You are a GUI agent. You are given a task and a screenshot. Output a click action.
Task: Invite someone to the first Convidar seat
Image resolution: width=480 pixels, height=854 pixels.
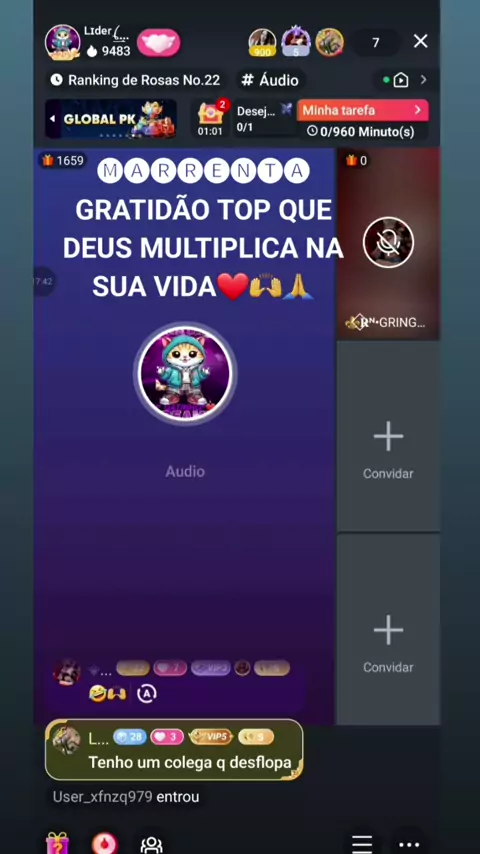coord(388,436)
